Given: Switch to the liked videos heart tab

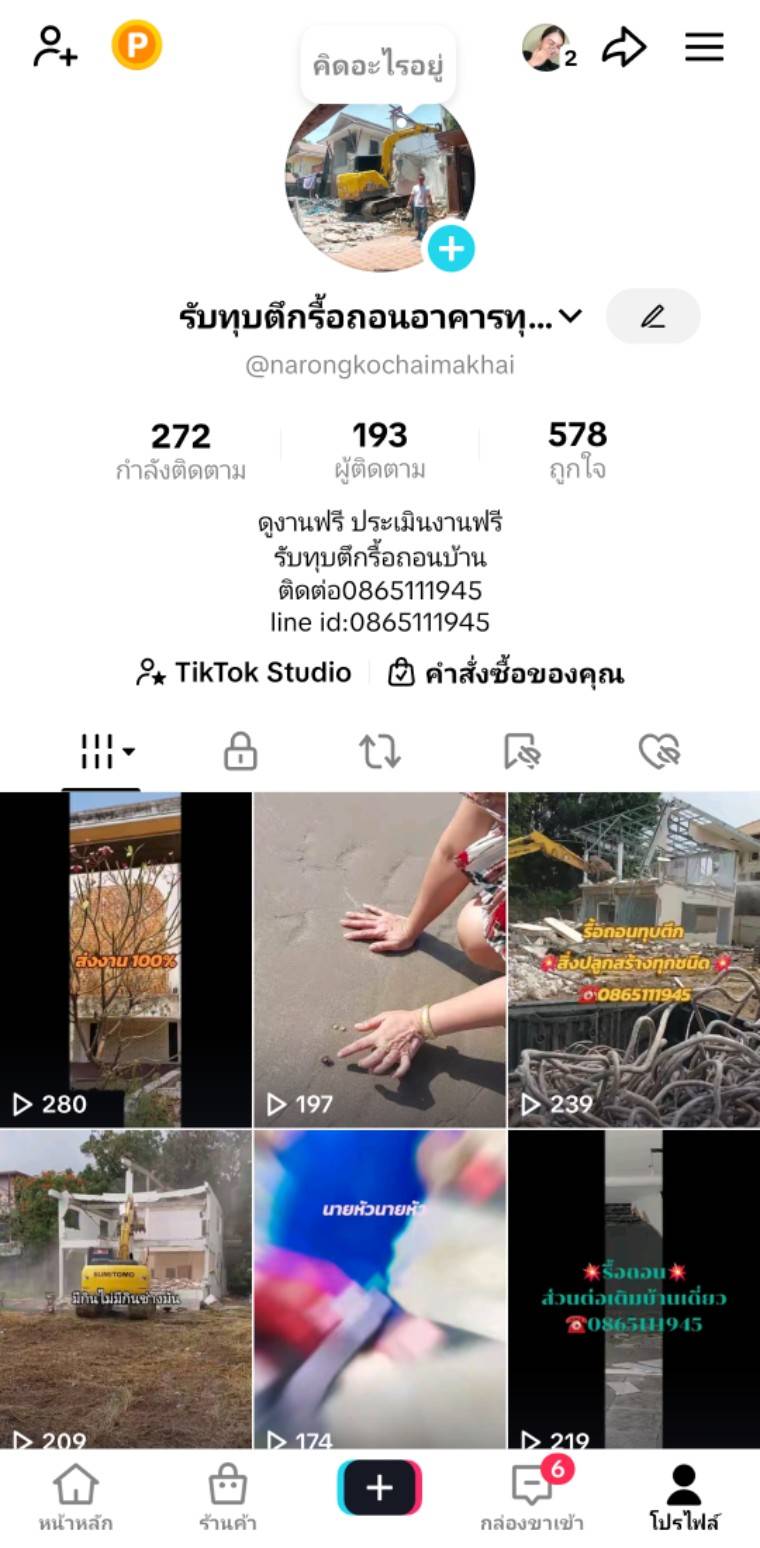Looking at the screenshot, I should coord(659,751).
